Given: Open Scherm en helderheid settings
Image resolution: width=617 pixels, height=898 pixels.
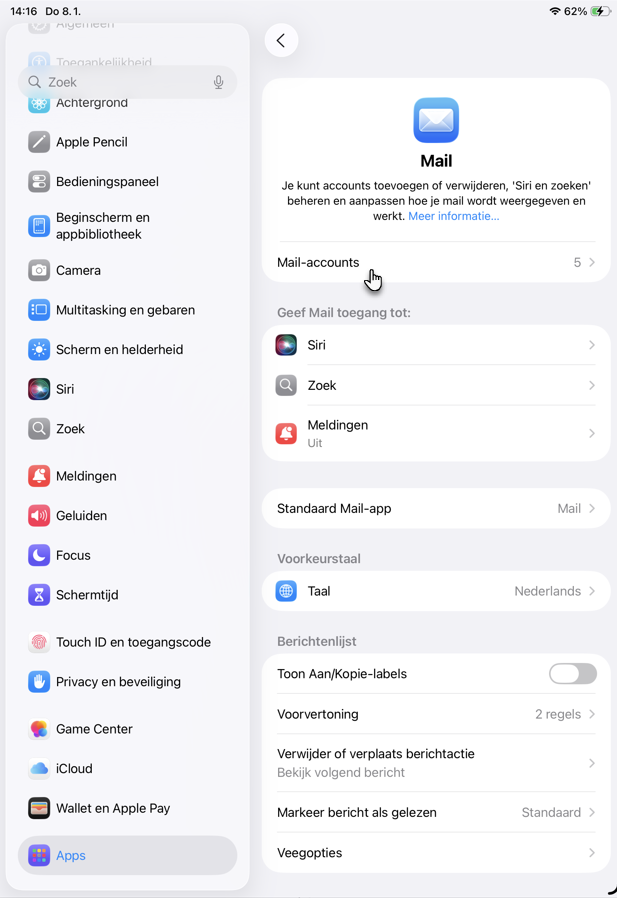Looking at the screenshot, I should [x=119, y=350].
